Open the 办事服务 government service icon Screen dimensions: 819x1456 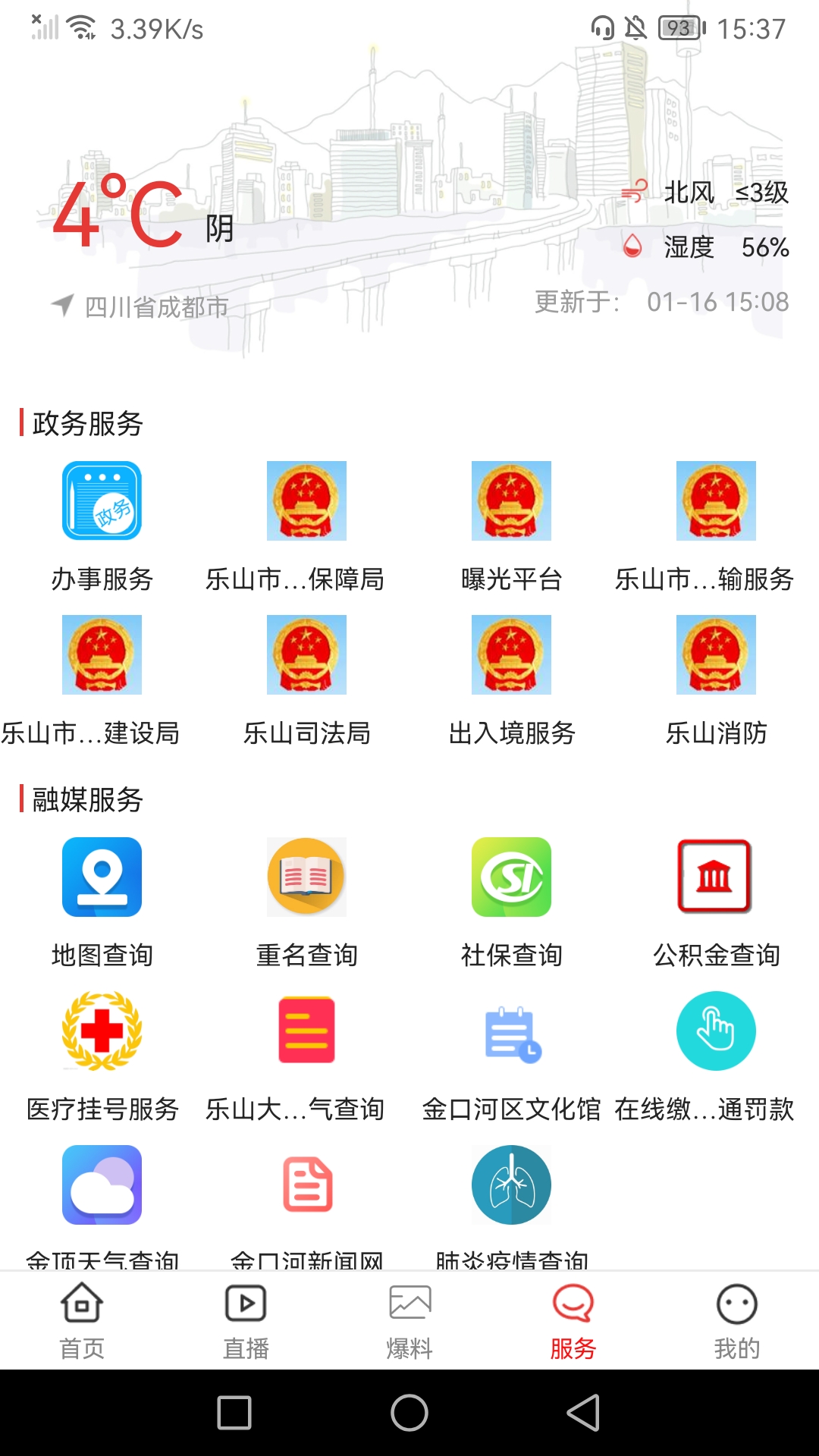tap(101, 523)
